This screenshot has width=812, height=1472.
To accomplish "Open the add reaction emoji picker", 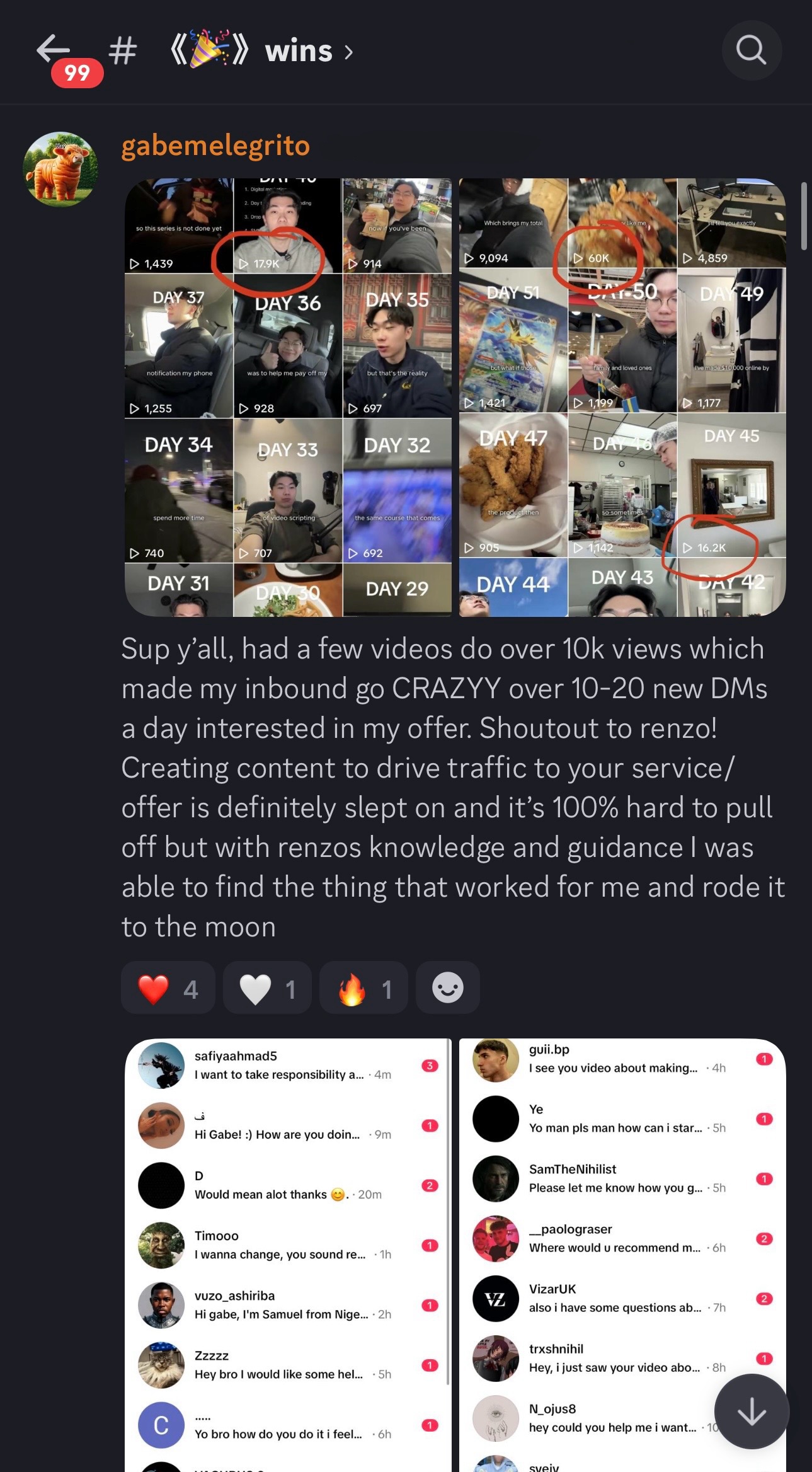I will [x=447, y=988].
